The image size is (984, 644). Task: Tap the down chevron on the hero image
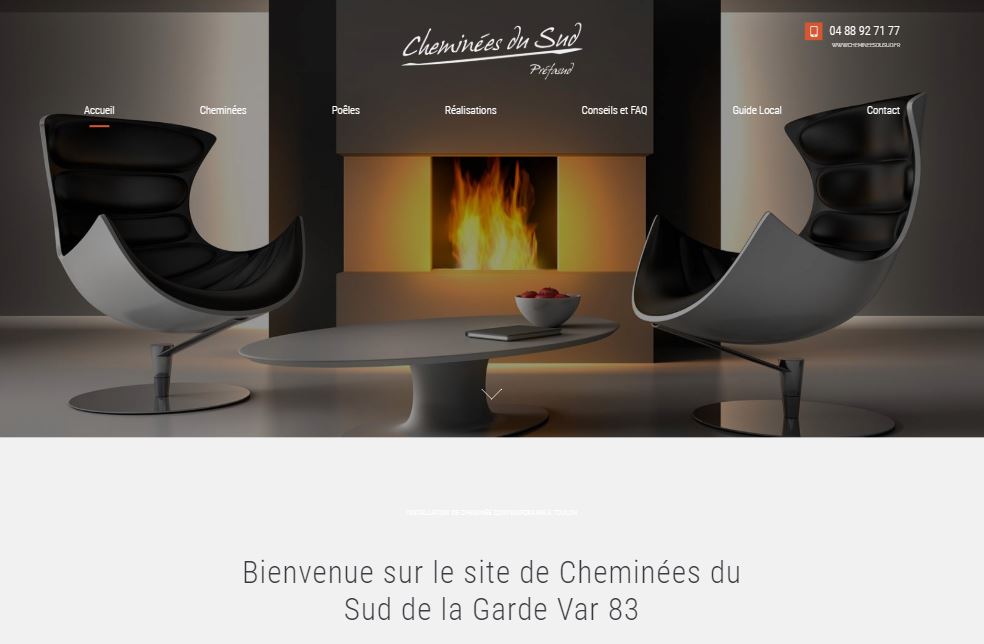492,394
